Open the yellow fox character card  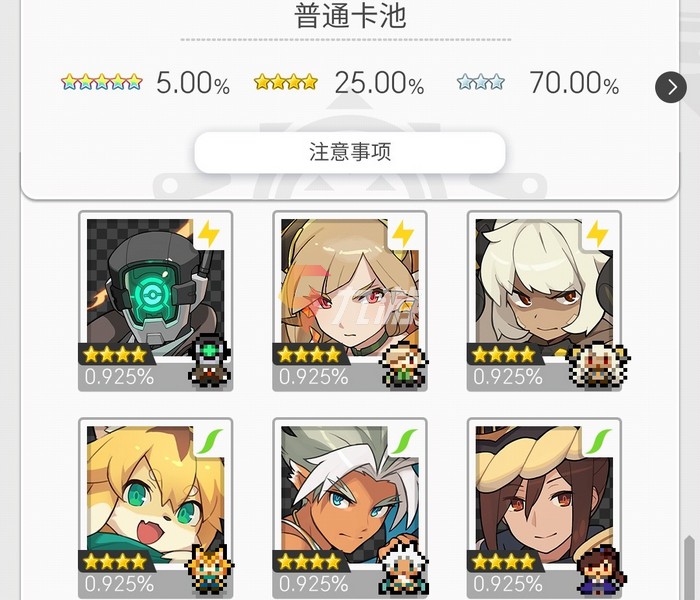(x=155, y=505)
